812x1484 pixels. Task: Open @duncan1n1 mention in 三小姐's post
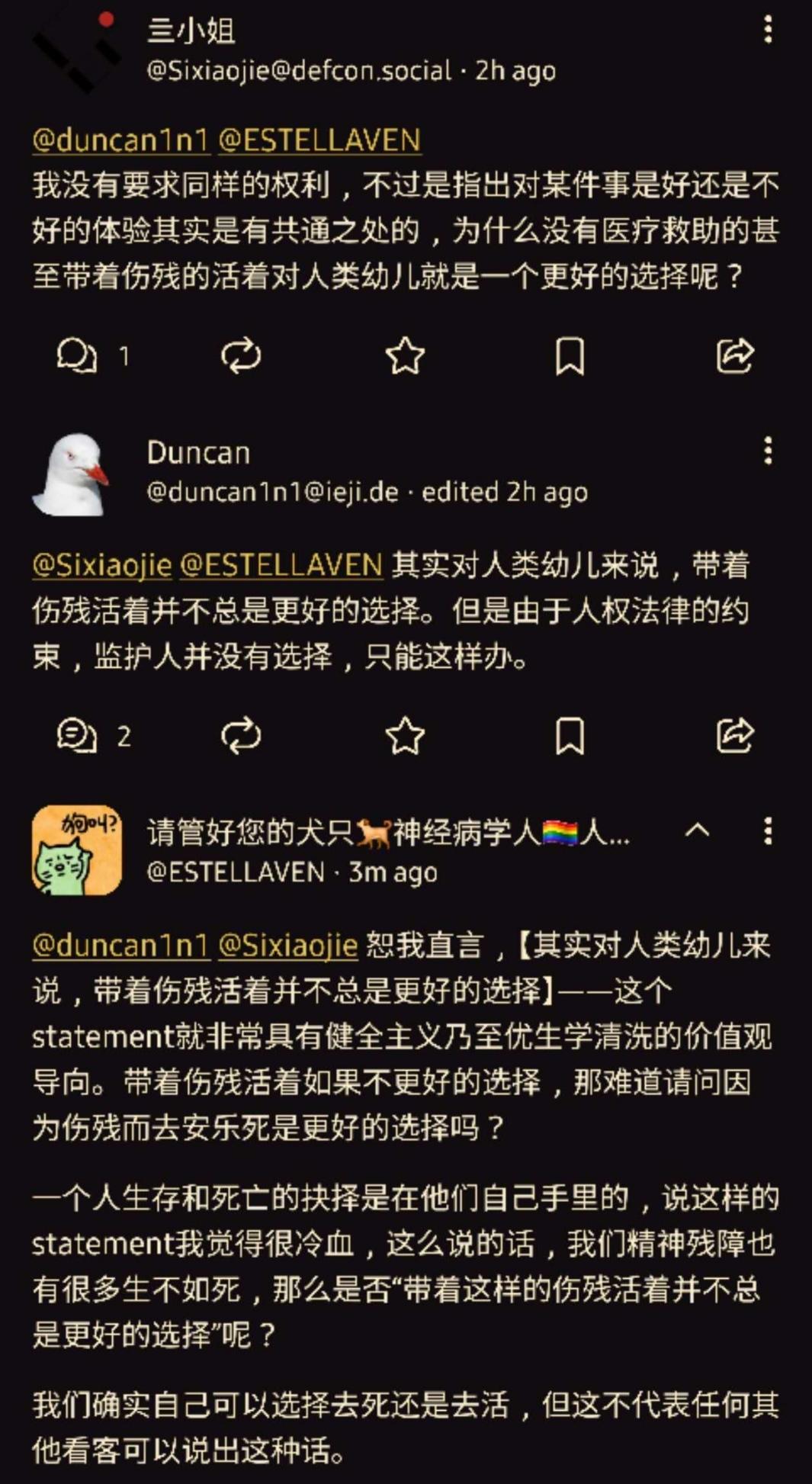(x=120, y=140)
